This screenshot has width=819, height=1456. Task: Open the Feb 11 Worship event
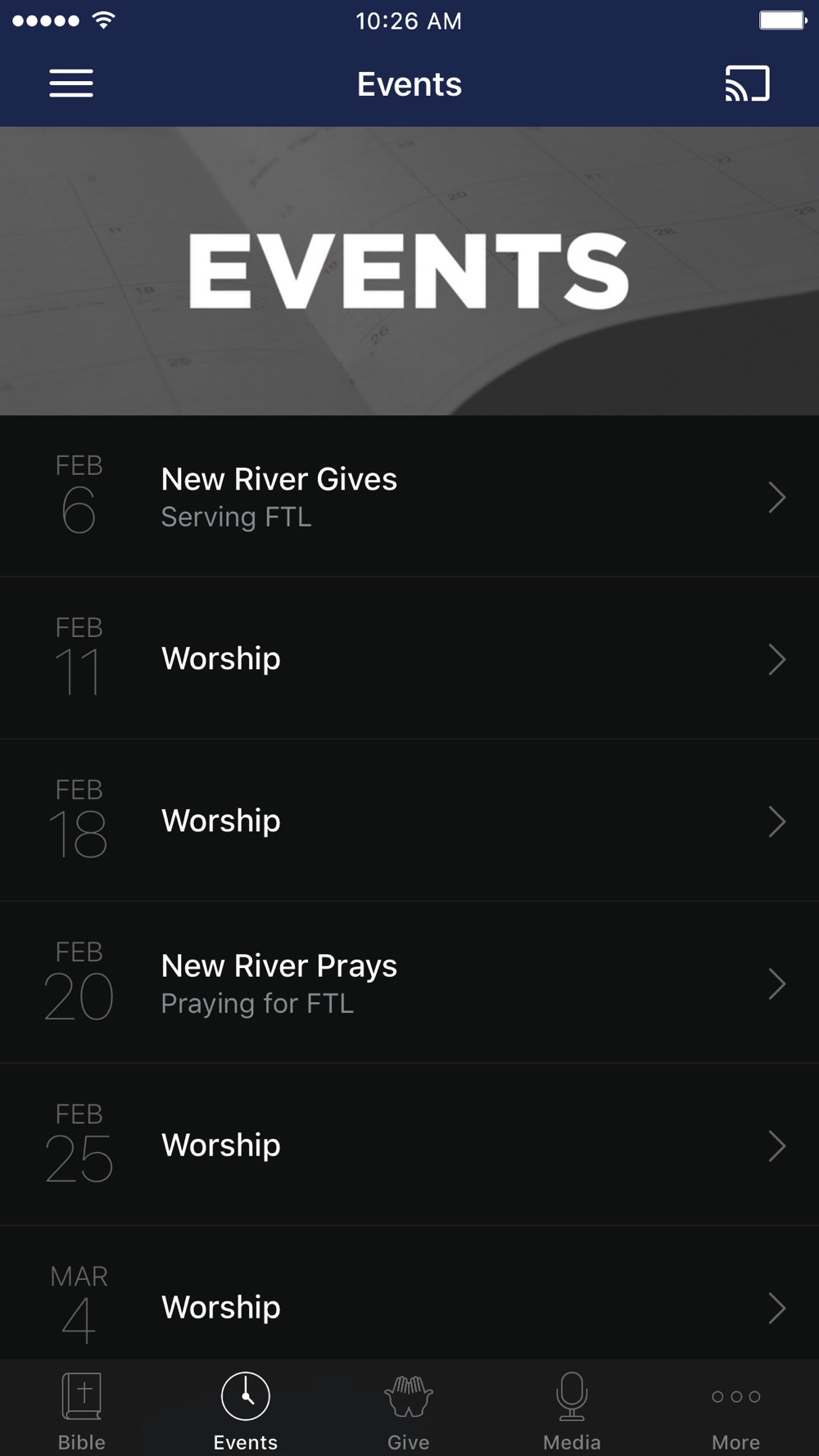[x=409, y=658]
